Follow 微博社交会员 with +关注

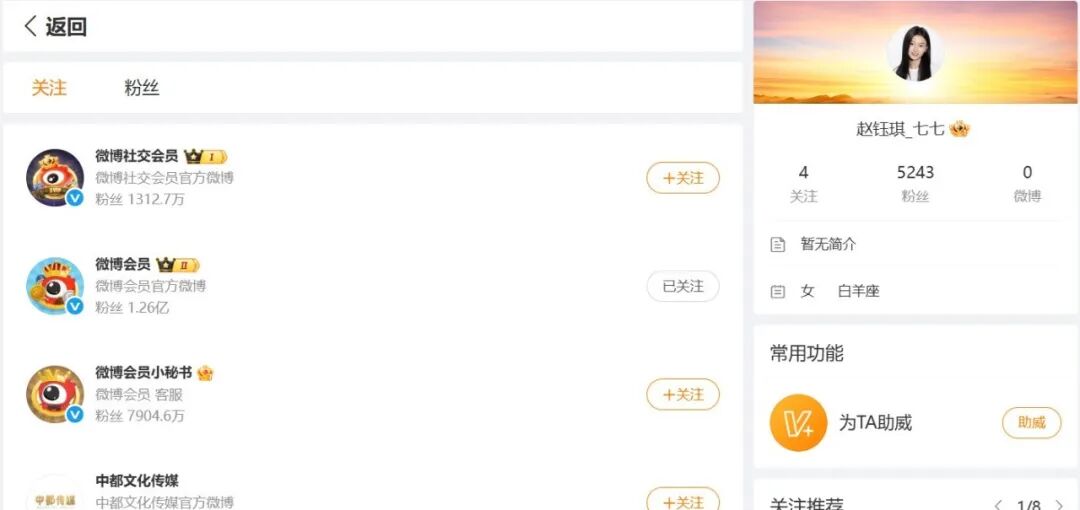pos(682,178)
